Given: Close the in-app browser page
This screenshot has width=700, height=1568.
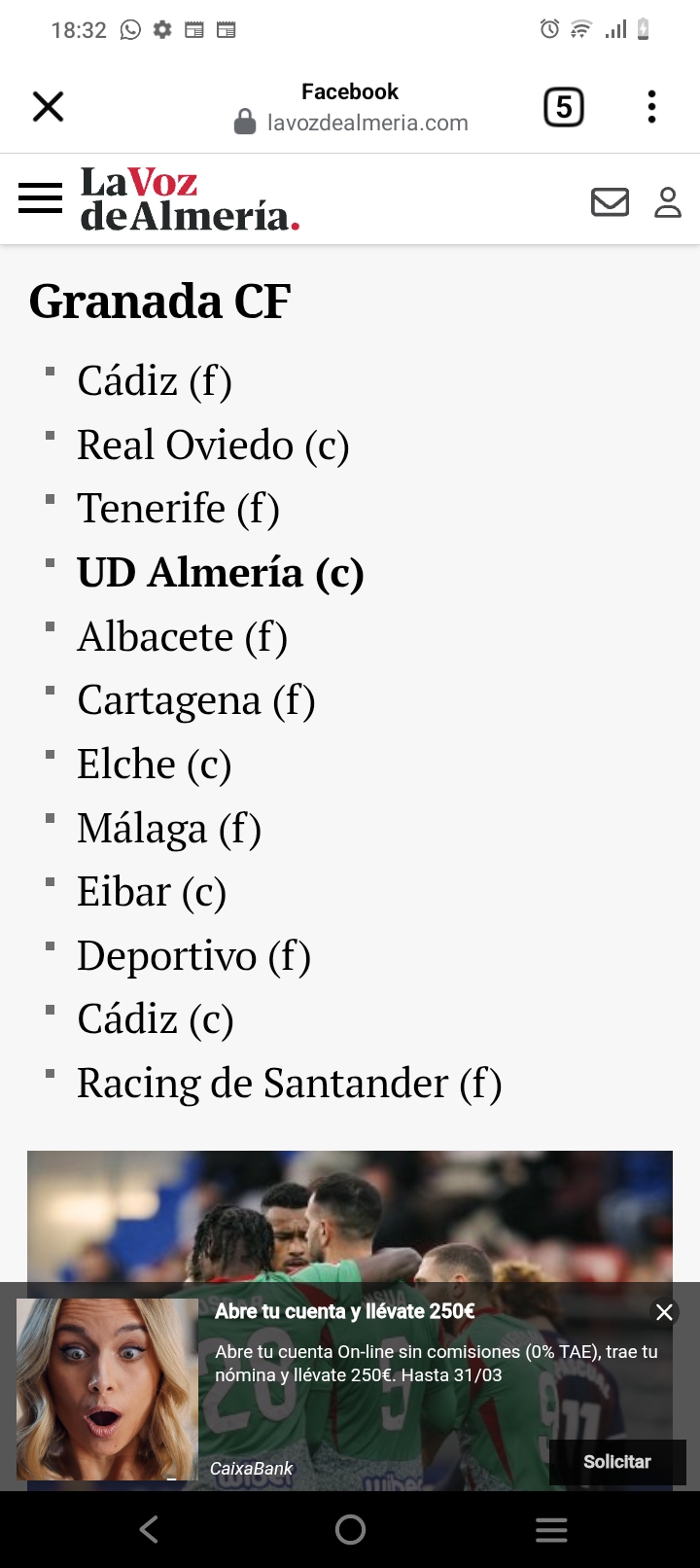Looking at the screenshot, I should (48, 106).
